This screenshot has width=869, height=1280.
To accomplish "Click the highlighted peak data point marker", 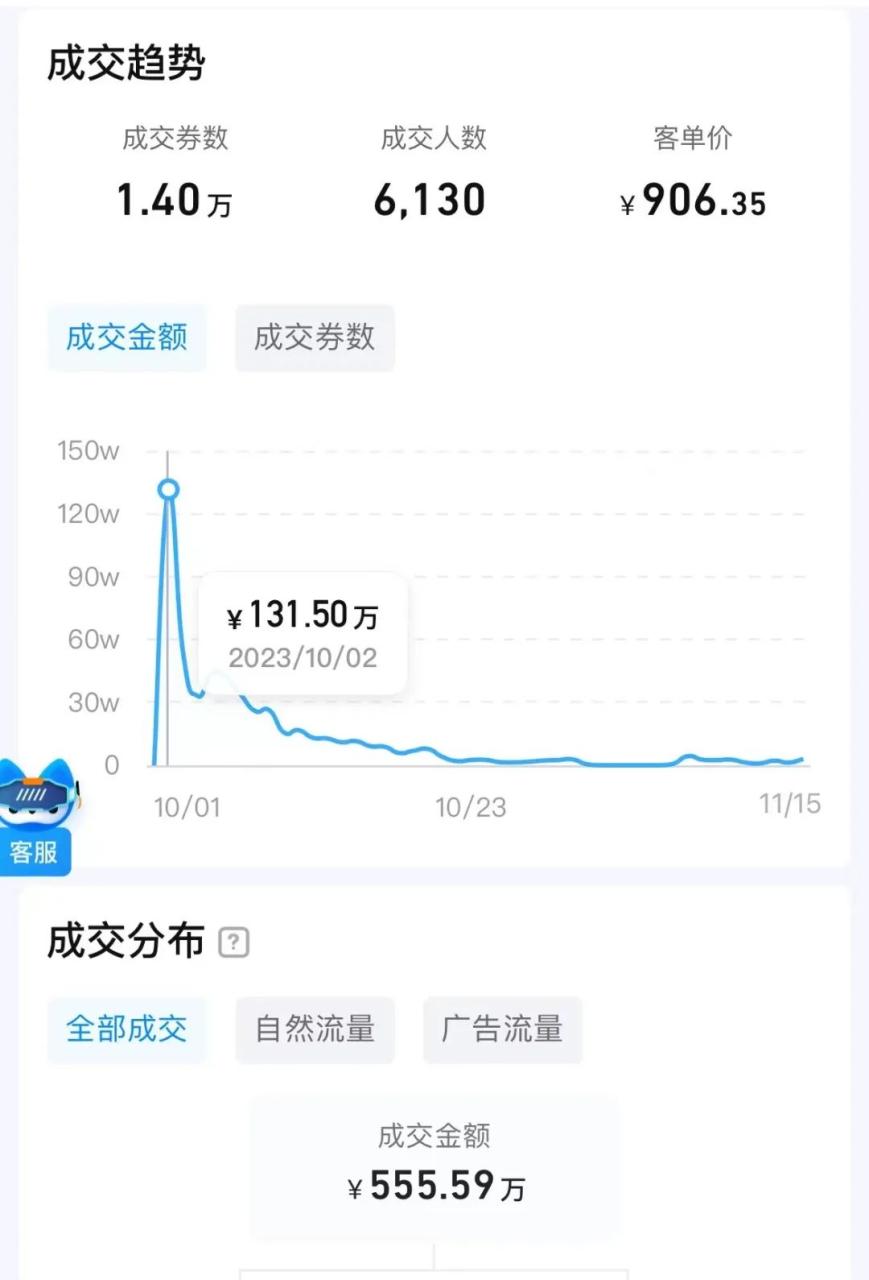I will (168, 489).
